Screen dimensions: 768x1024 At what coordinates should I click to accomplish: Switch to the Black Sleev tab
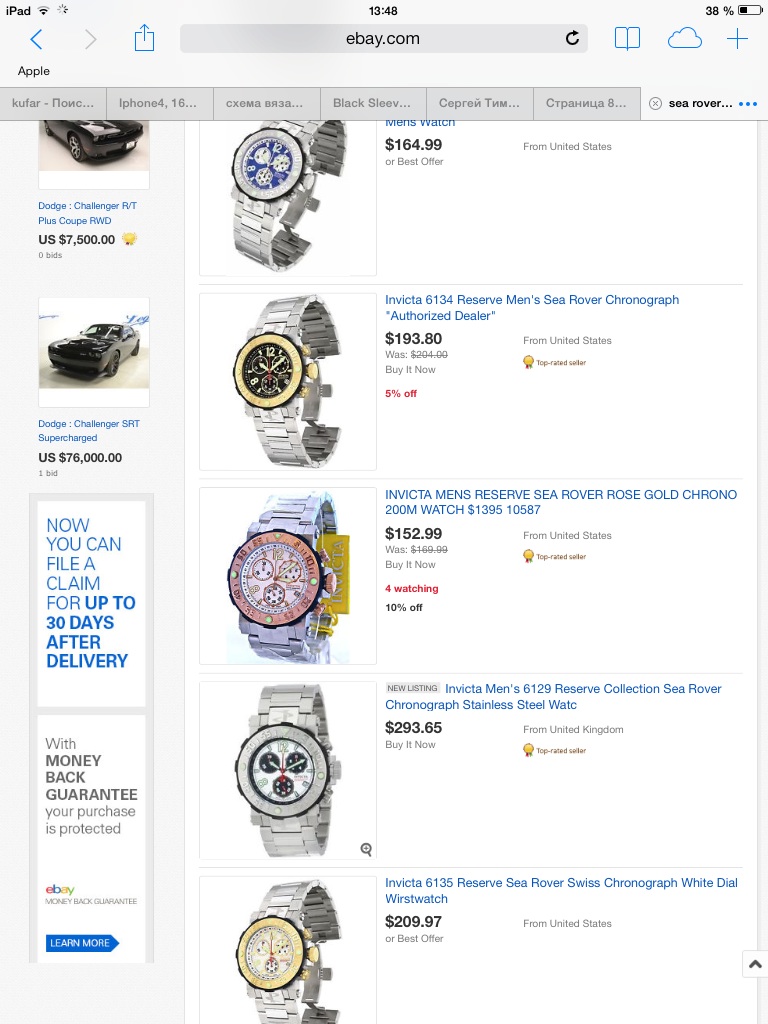(372, 103)
